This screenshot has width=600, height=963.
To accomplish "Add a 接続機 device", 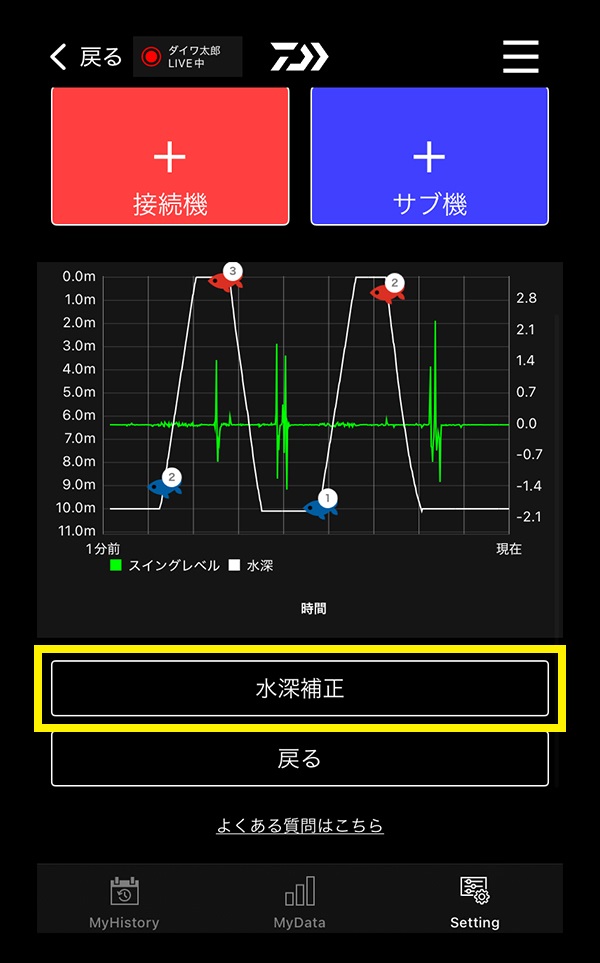I will click(x=170, y=156).
